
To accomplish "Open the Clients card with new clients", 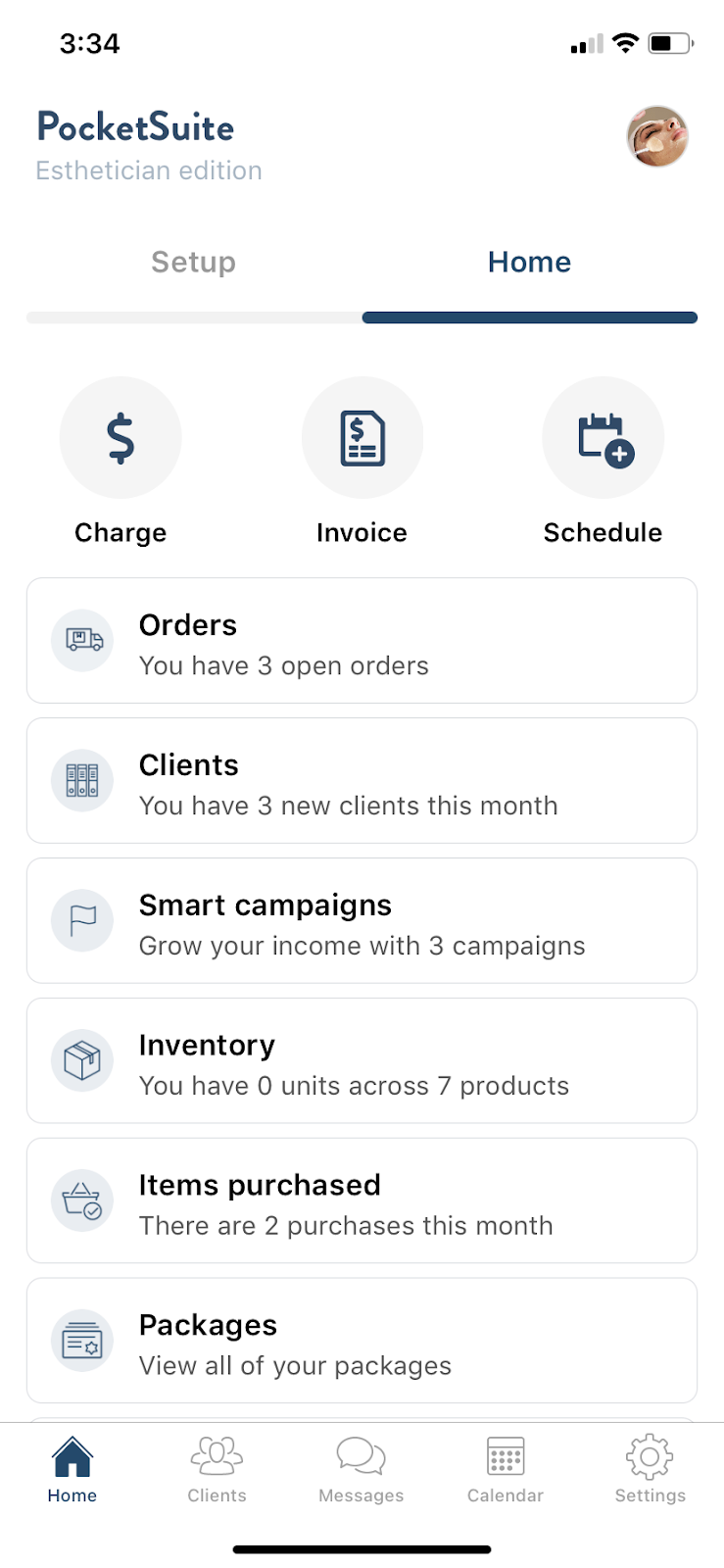I will pos(362,781).
